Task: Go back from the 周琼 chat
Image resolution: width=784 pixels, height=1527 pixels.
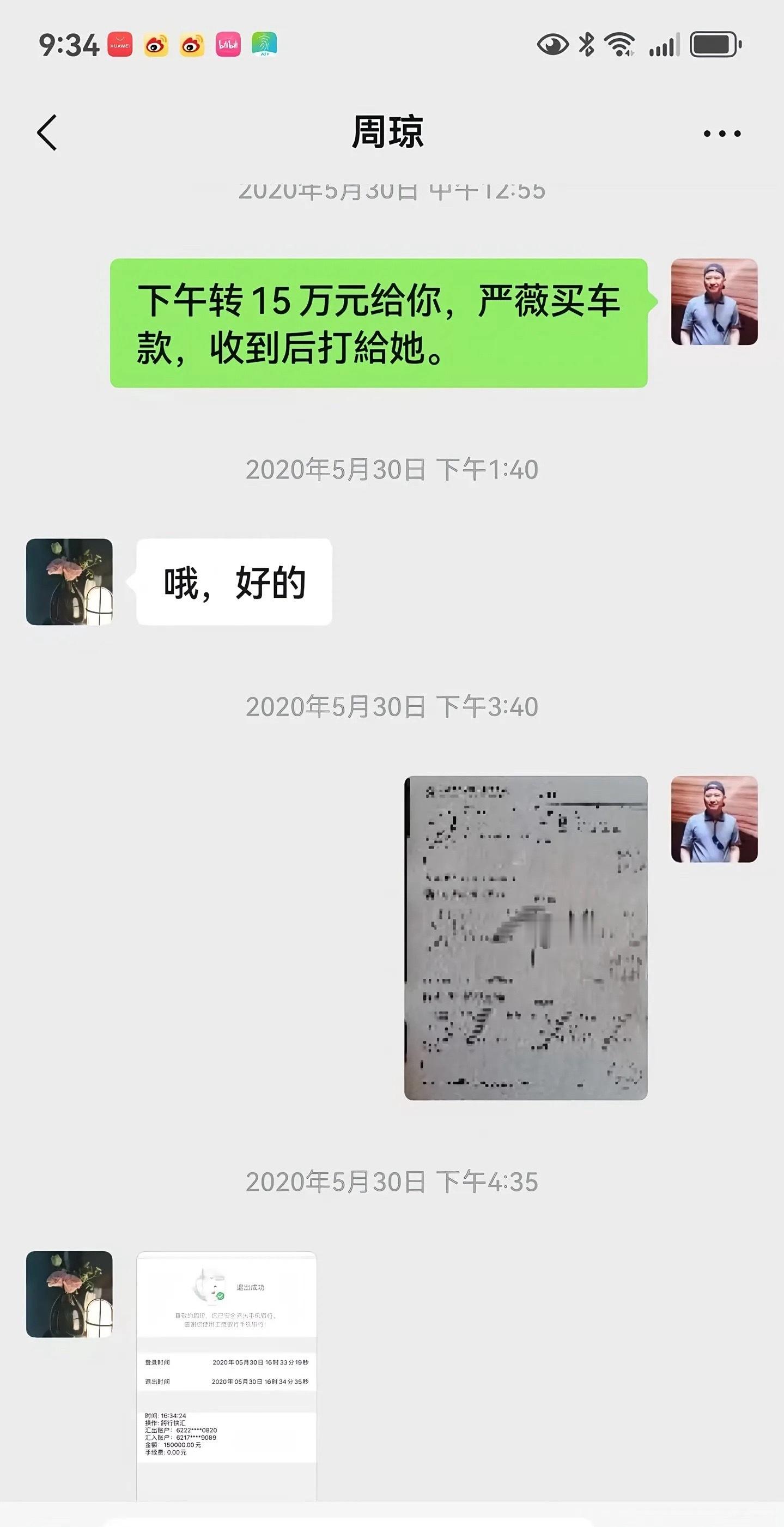Action: (x=47, y=133)
